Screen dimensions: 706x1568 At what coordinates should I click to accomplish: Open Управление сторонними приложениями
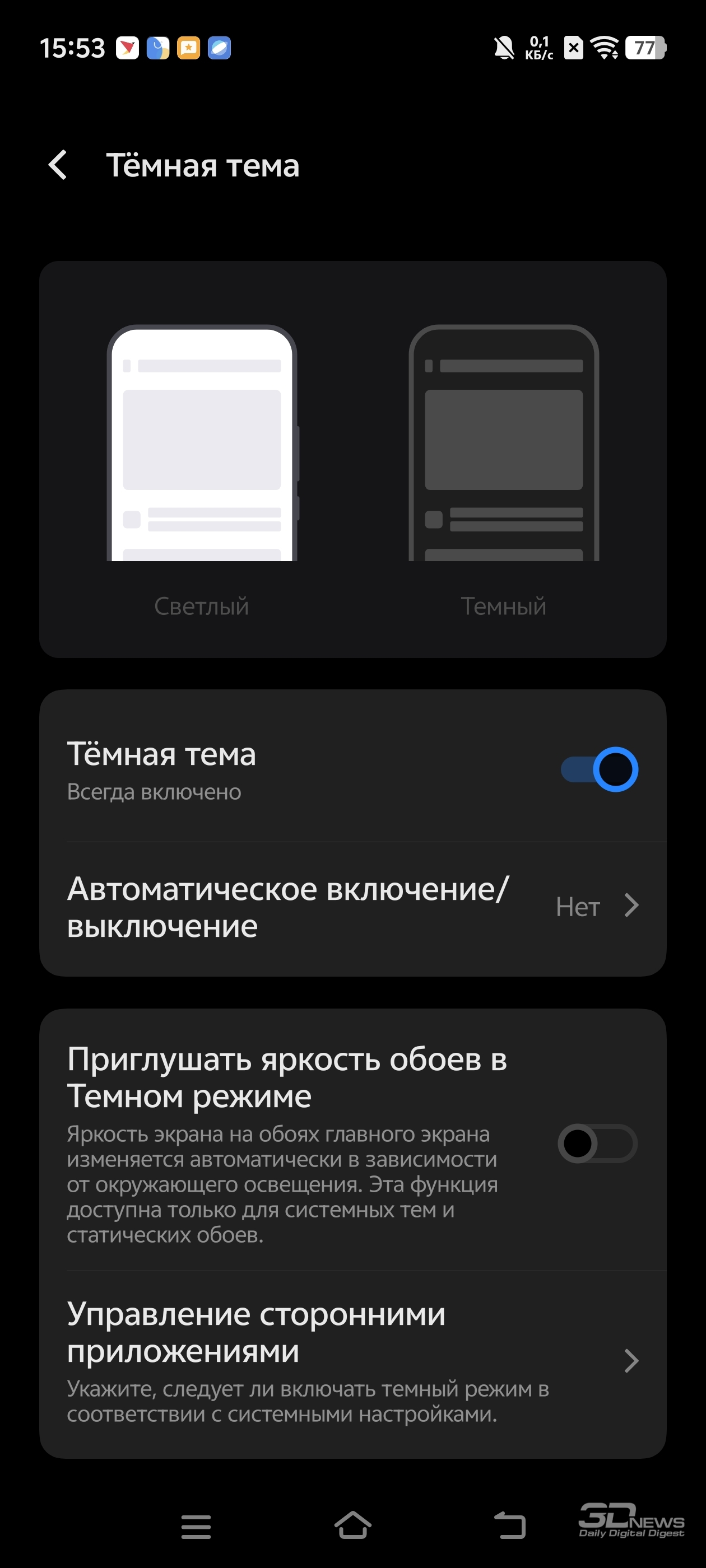(x=352, y=1364)
